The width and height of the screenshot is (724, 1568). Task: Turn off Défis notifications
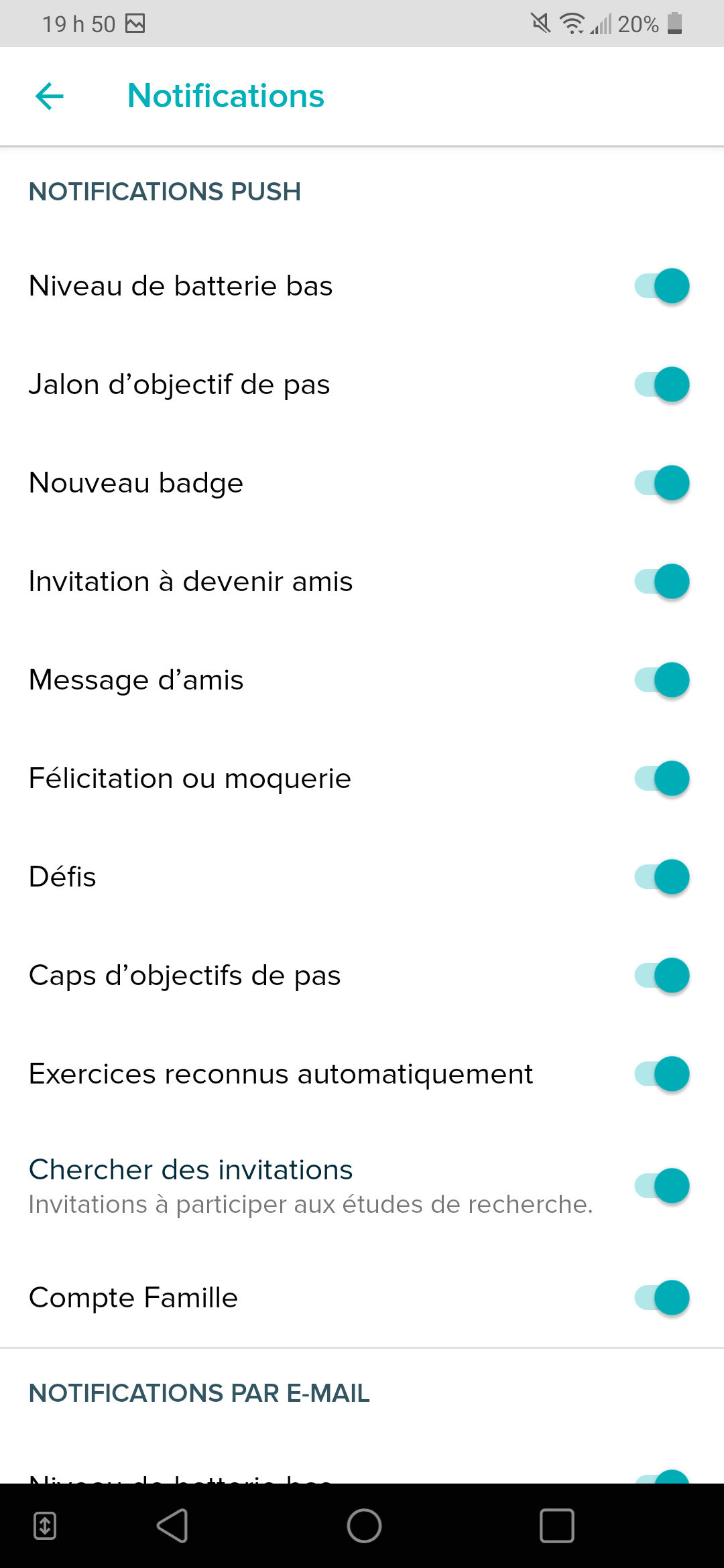(x=662, y=877)
